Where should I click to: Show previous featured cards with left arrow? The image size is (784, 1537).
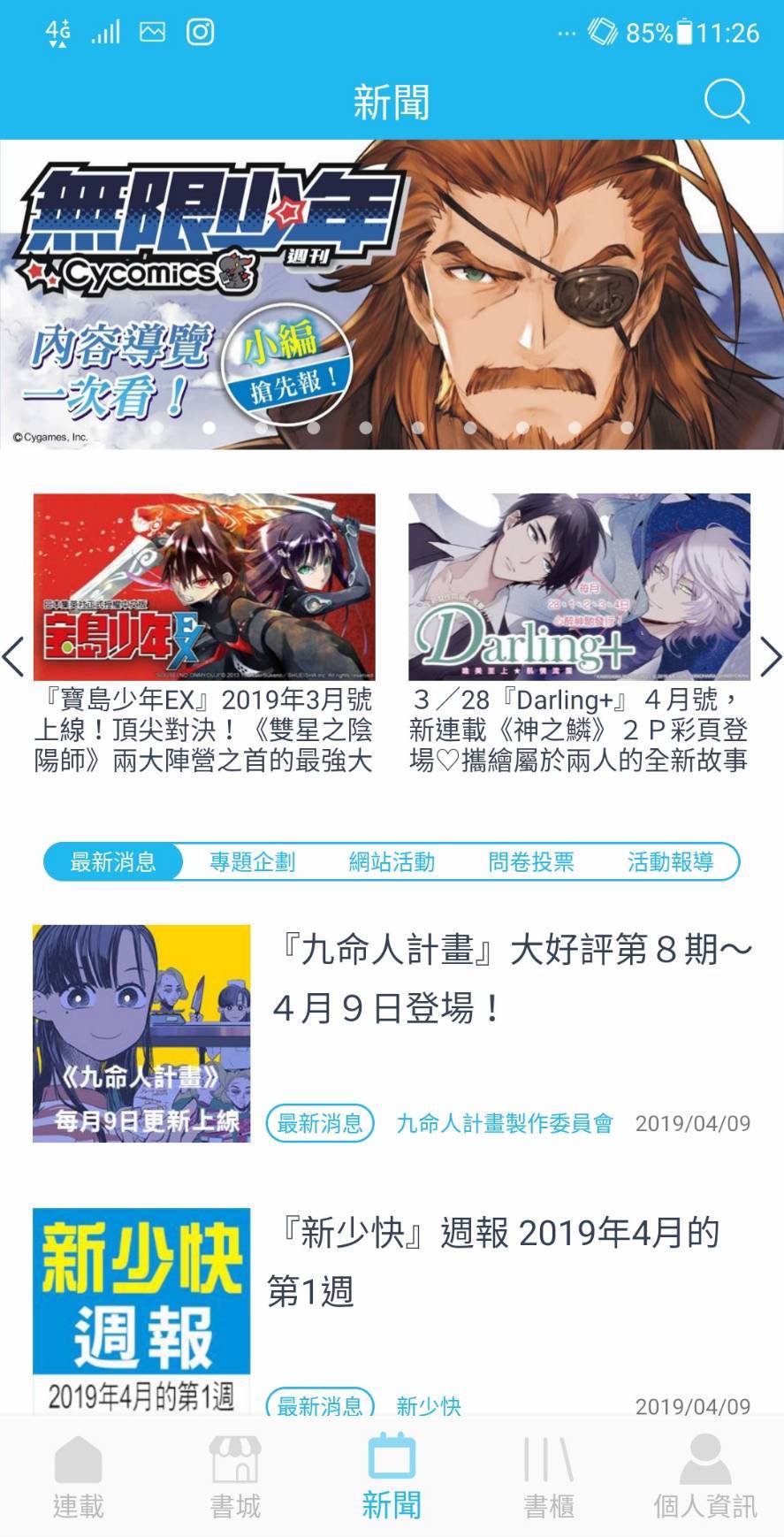pyautogui.click(x=13, y=657)
